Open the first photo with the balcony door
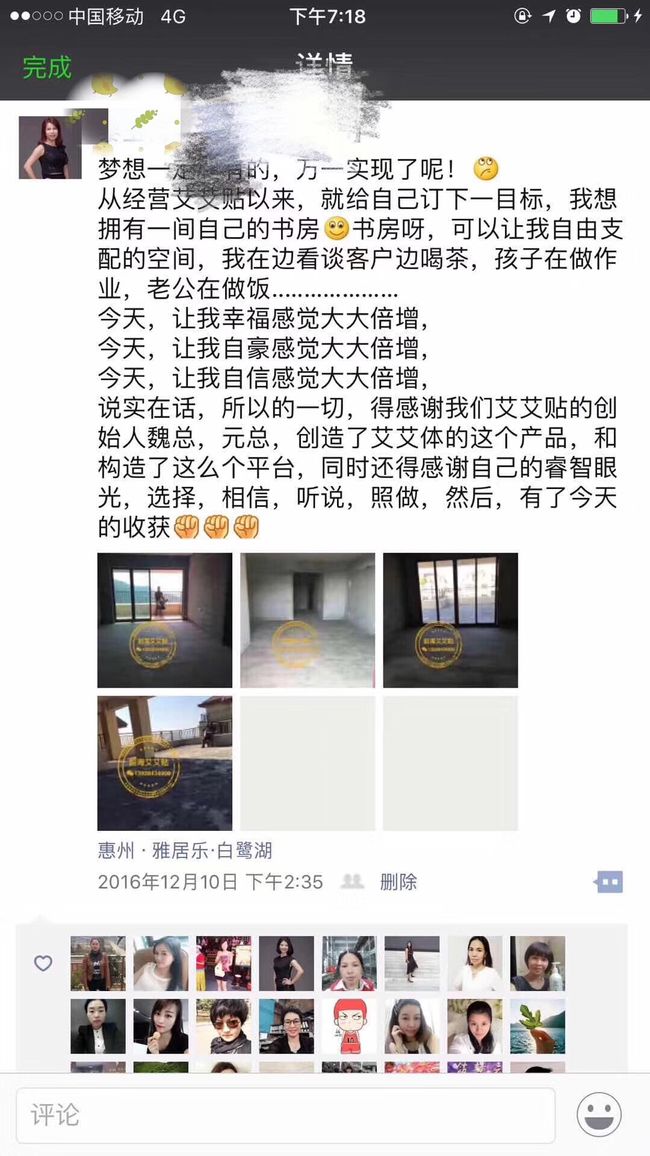Screen dimensions: 650x1156 [x=164, y=620]
